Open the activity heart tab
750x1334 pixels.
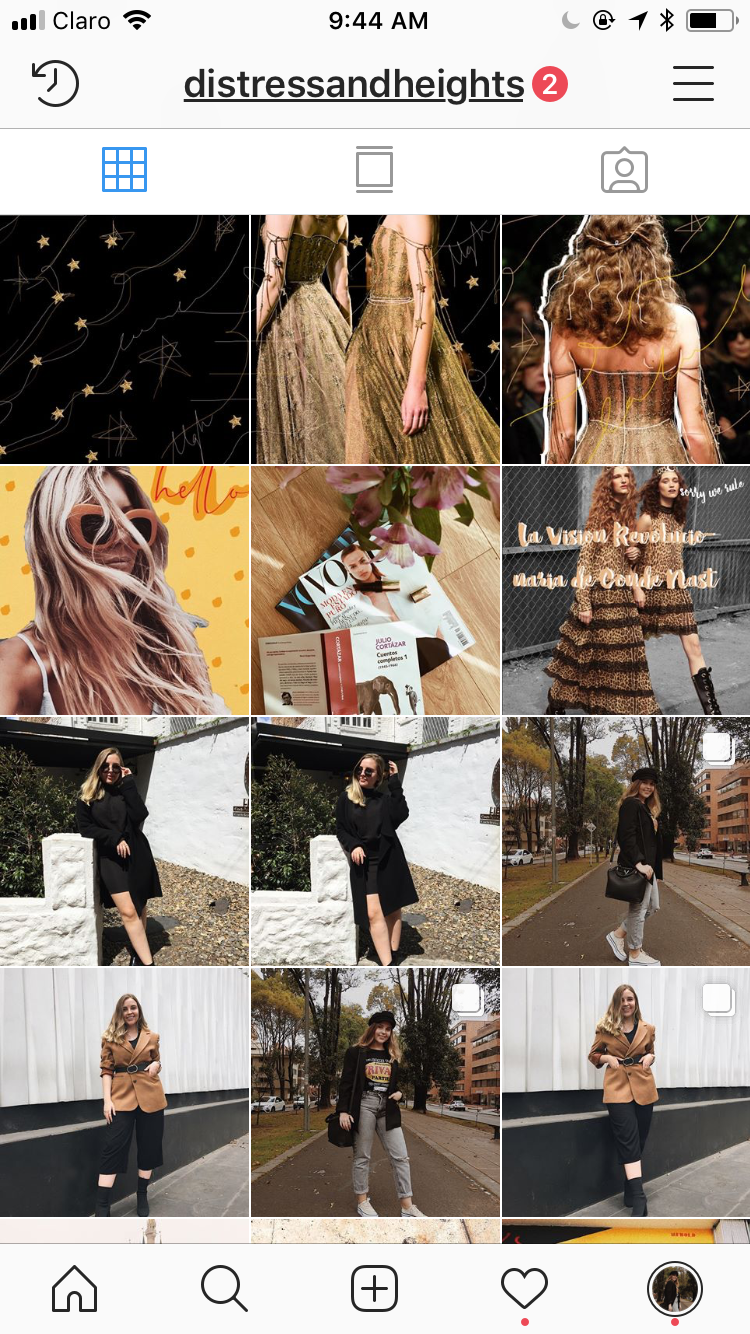point(525,1289)
